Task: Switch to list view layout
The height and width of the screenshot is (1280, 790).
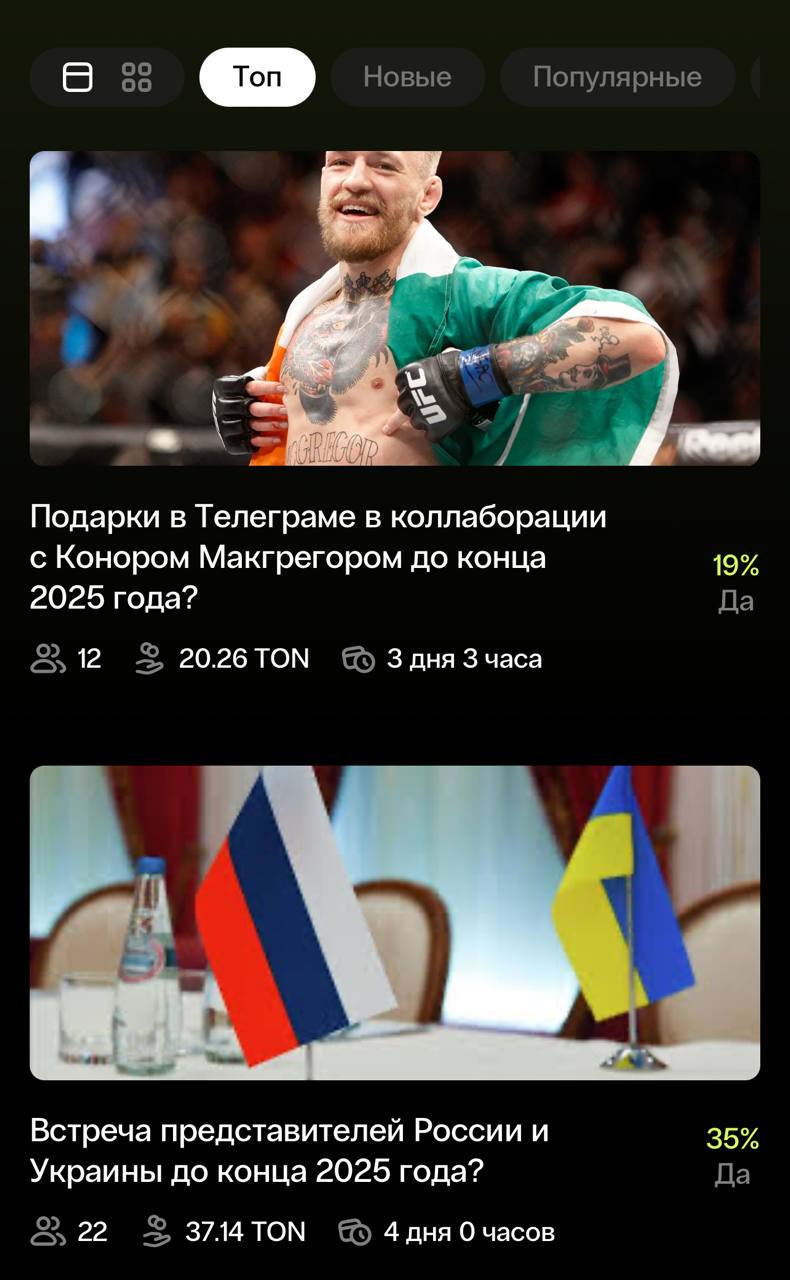Action: pyautogui.click(x=79, y=76)
